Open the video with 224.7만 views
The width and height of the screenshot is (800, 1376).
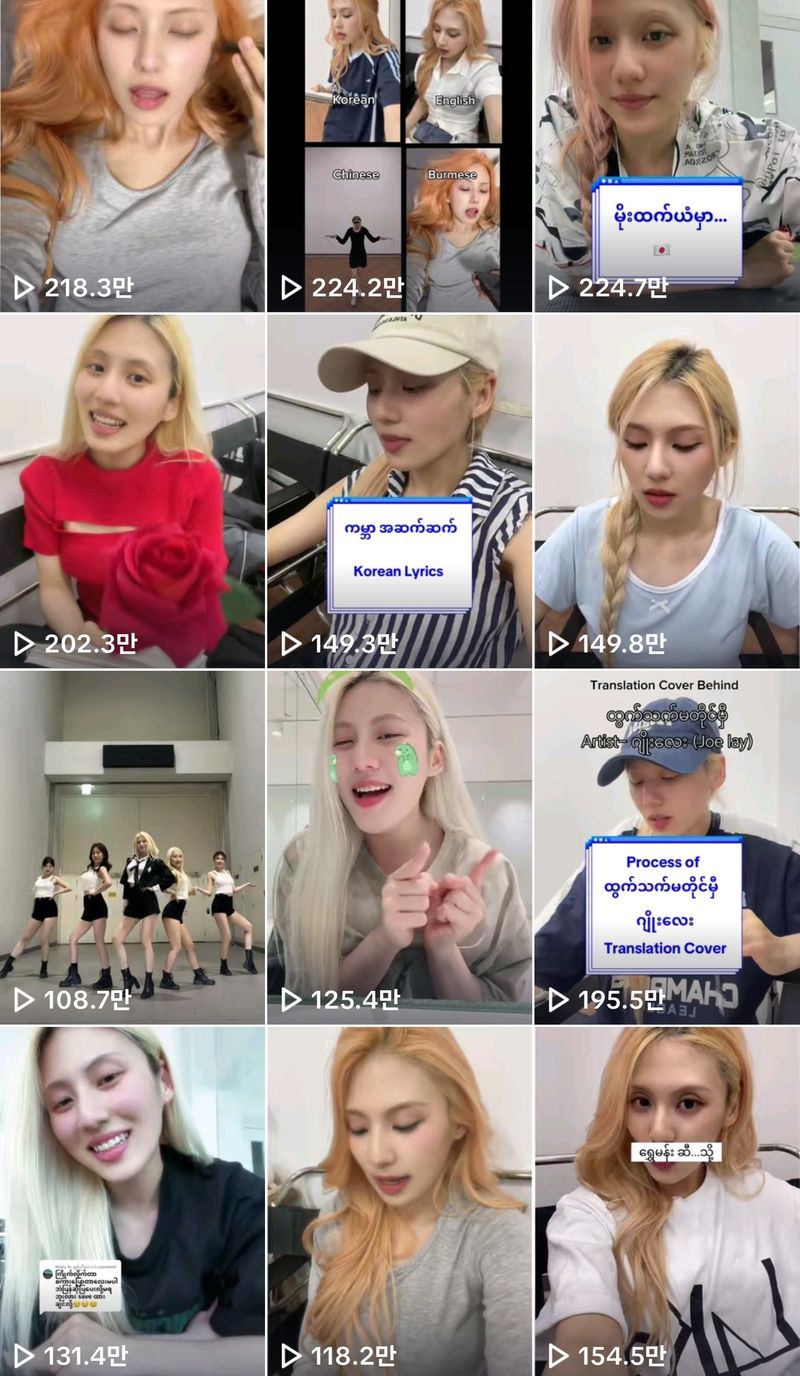pos(667,155)
